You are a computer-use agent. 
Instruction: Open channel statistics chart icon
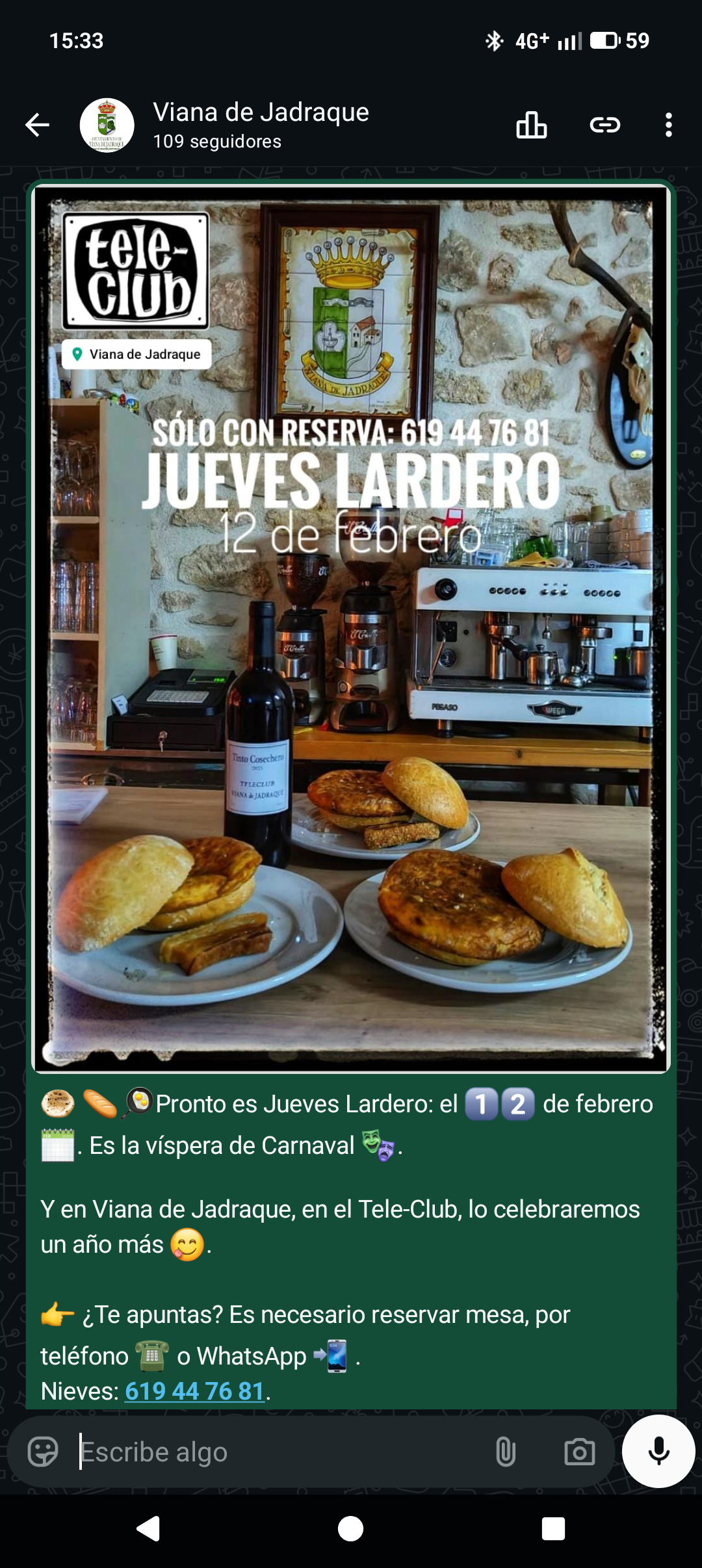(x=531, y=125)
